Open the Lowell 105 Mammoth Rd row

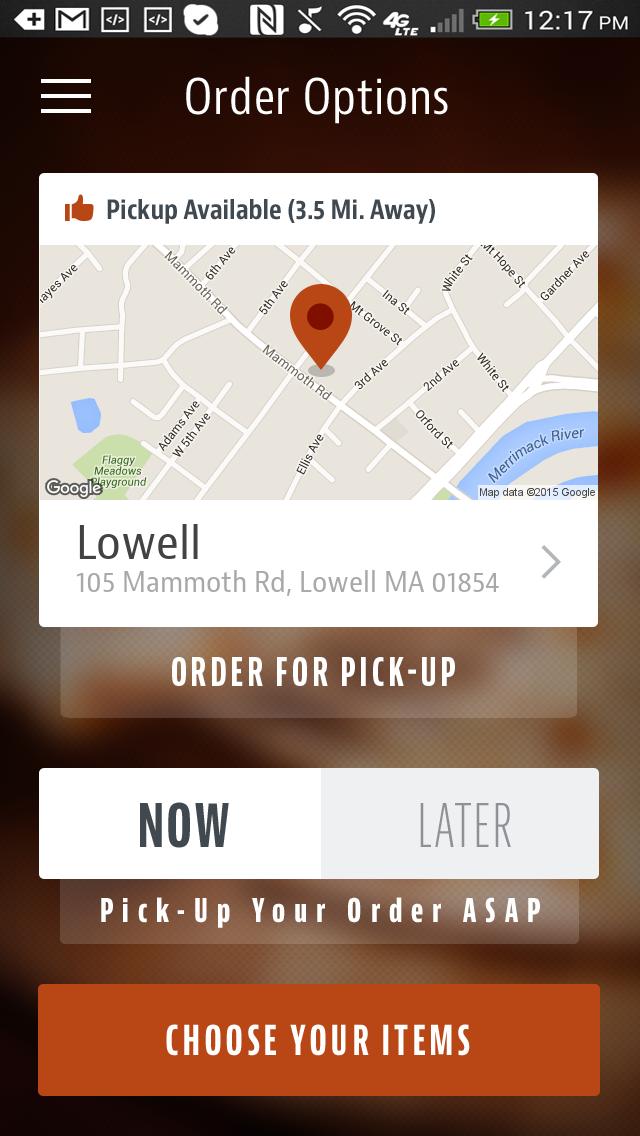[318, 562]
